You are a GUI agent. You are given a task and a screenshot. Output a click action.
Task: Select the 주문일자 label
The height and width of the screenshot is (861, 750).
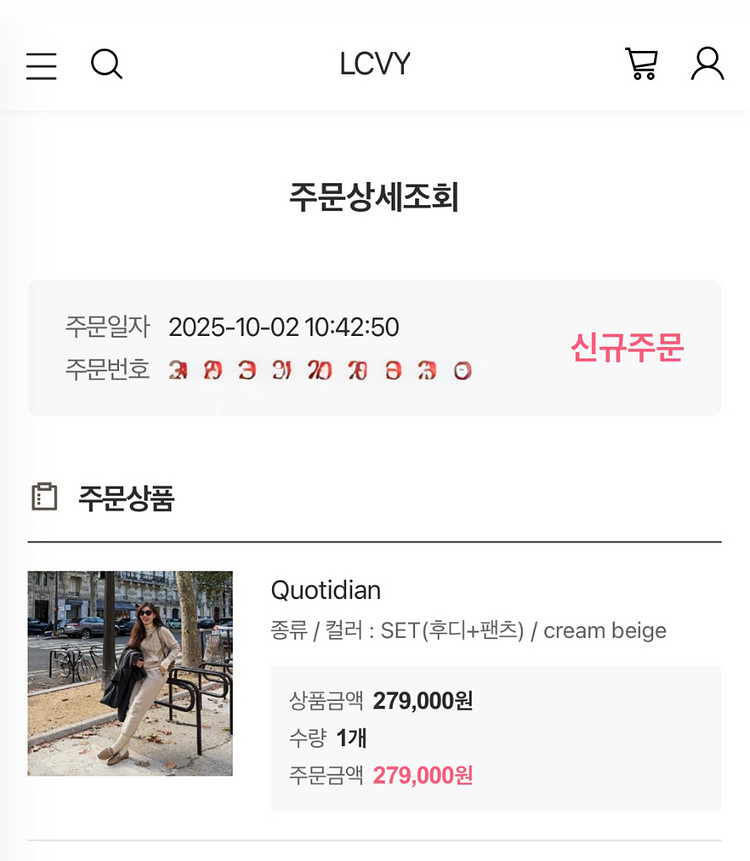point(108,327)
